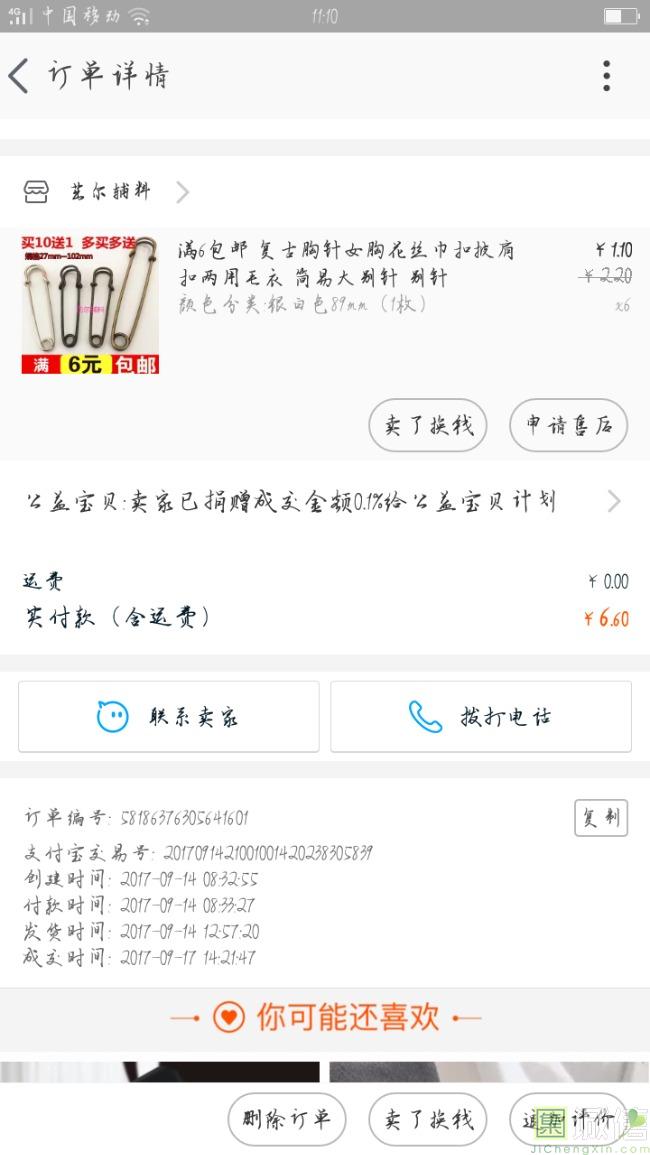
Task: Copy the order number with 复制
Action: (x=601, y=817)
